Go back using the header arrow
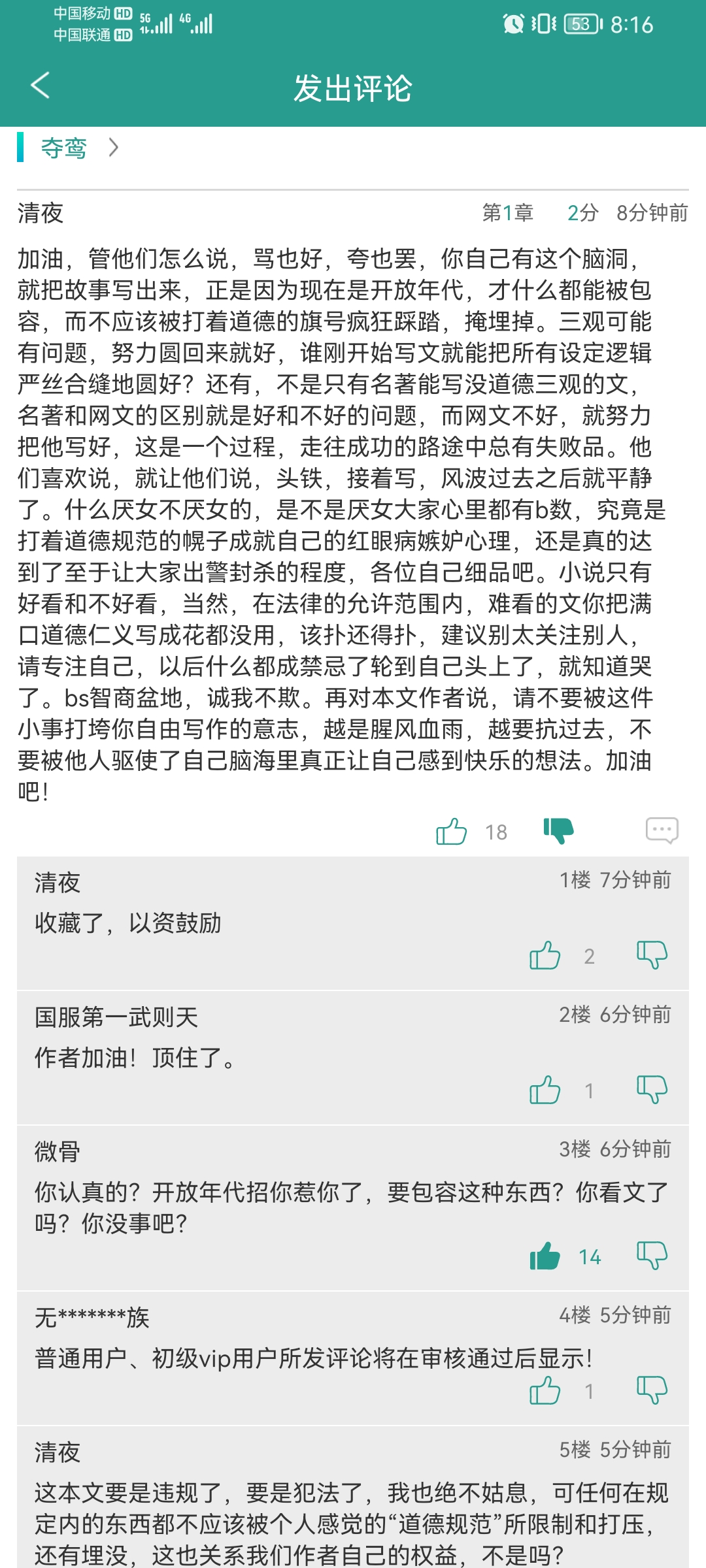The height and width of the screenshot is (1568, 706). (x=41, y=86)
